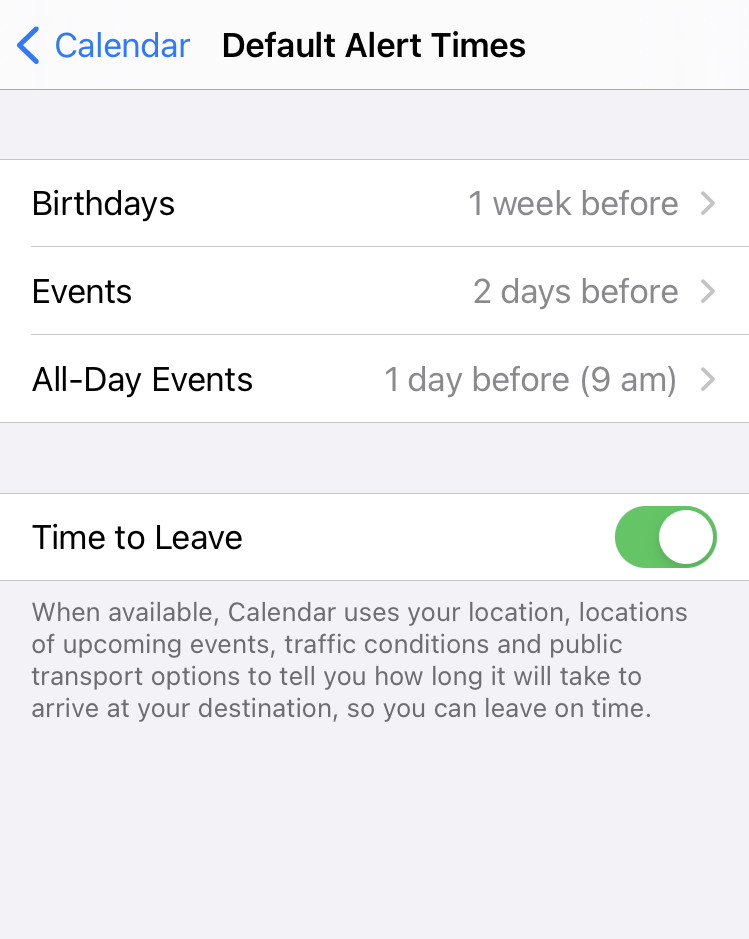Open All-Day Events alert time setting
Image resolution: width=749 pixels, height=939 pixels.
coord(374,380)
